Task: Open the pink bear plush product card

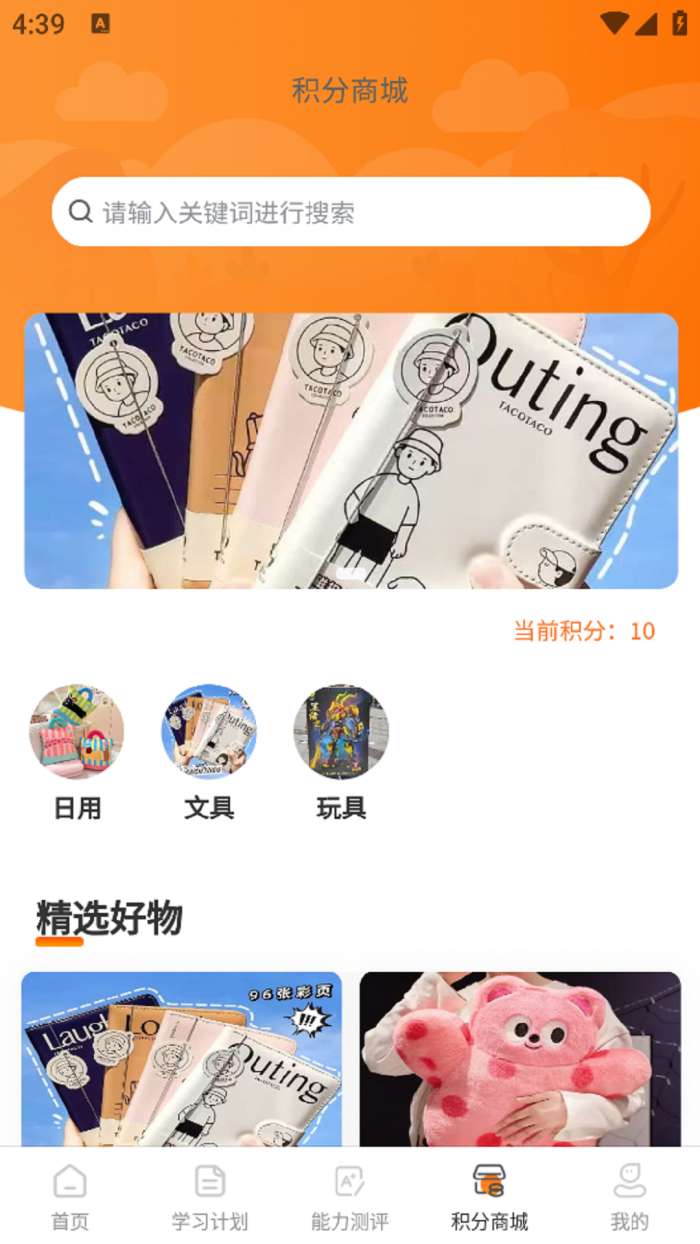Action: tap(520, 1058)
